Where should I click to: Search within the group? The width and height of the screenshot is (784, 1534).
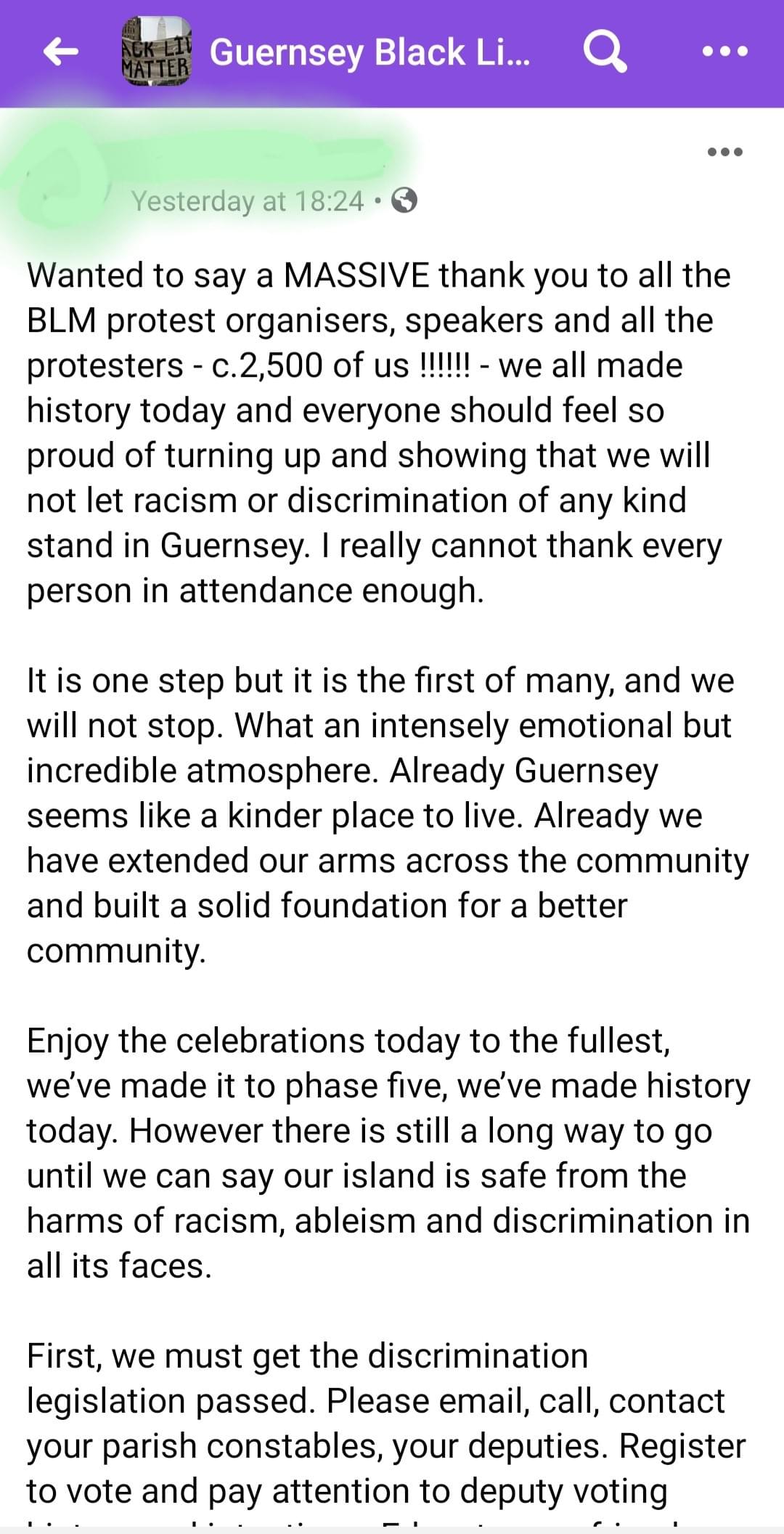tap(605, 52)
